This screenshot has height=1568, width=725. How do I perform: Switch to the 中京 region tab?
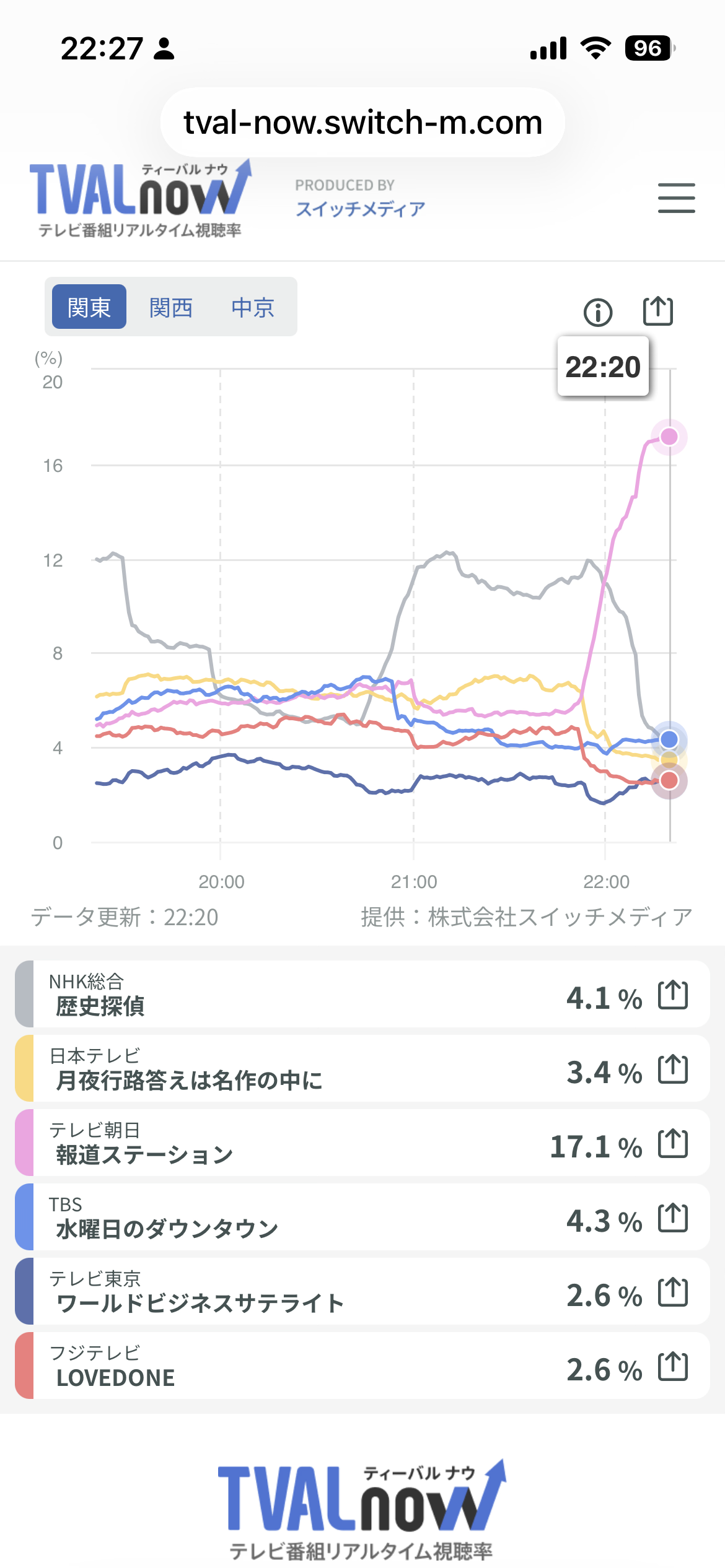tap(253, 307)
